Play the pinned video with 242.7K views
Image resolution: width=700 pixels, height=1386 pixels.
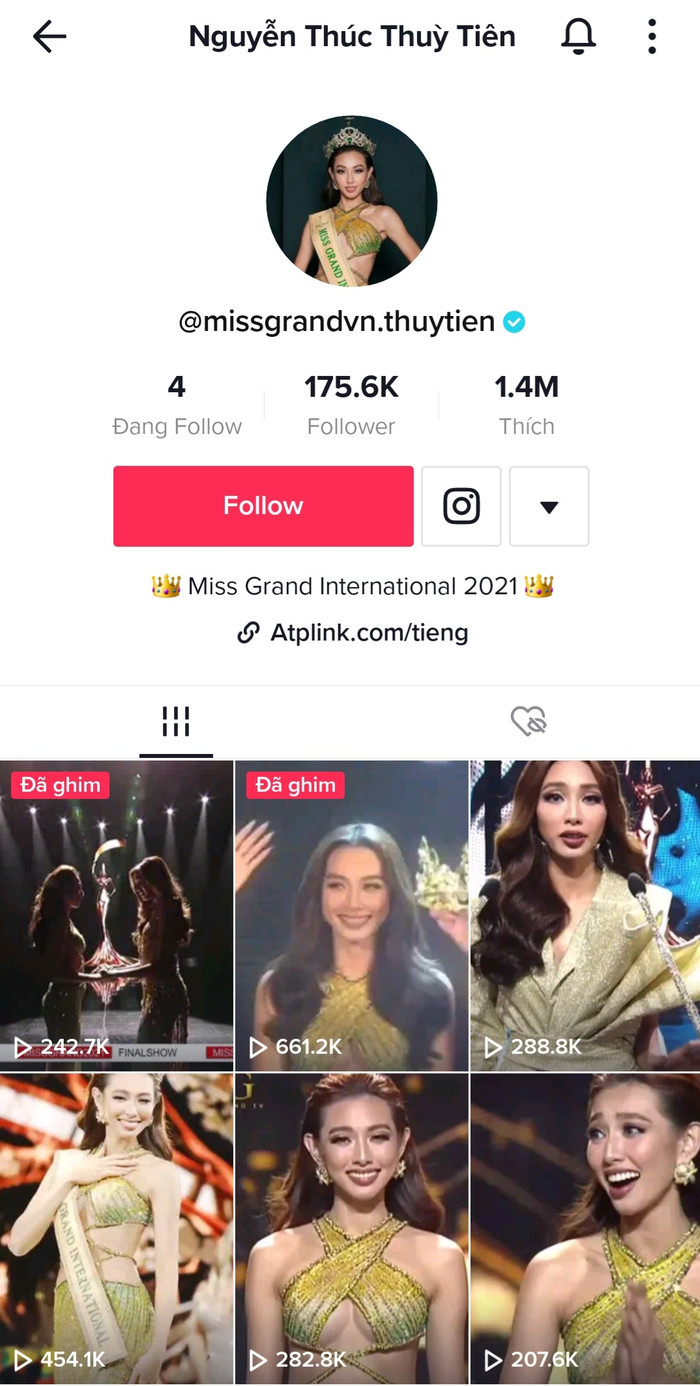116,915
